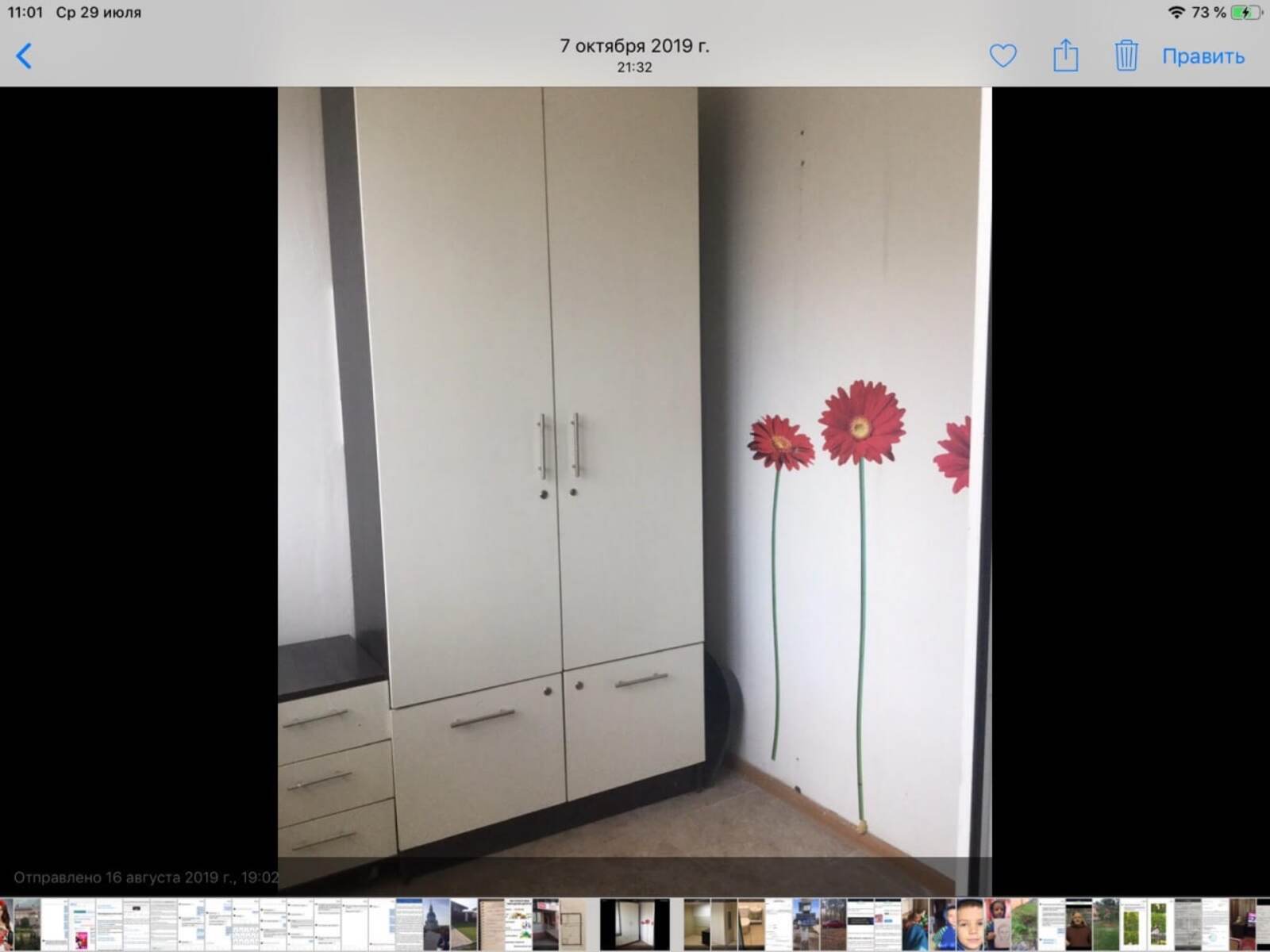Image resolution: width=1270 pixels, height=952 pixels.
Task: Mark this photo as favorite
Action: tap(1003, 56)
